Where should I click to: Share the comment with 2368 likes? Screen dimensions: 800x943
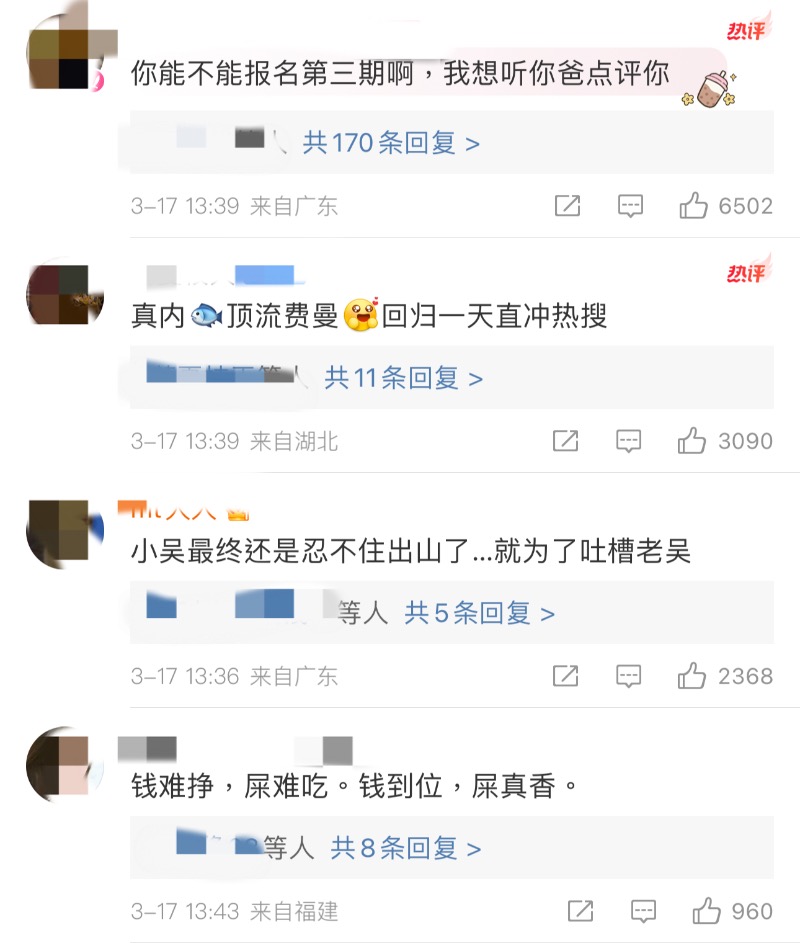566,676
